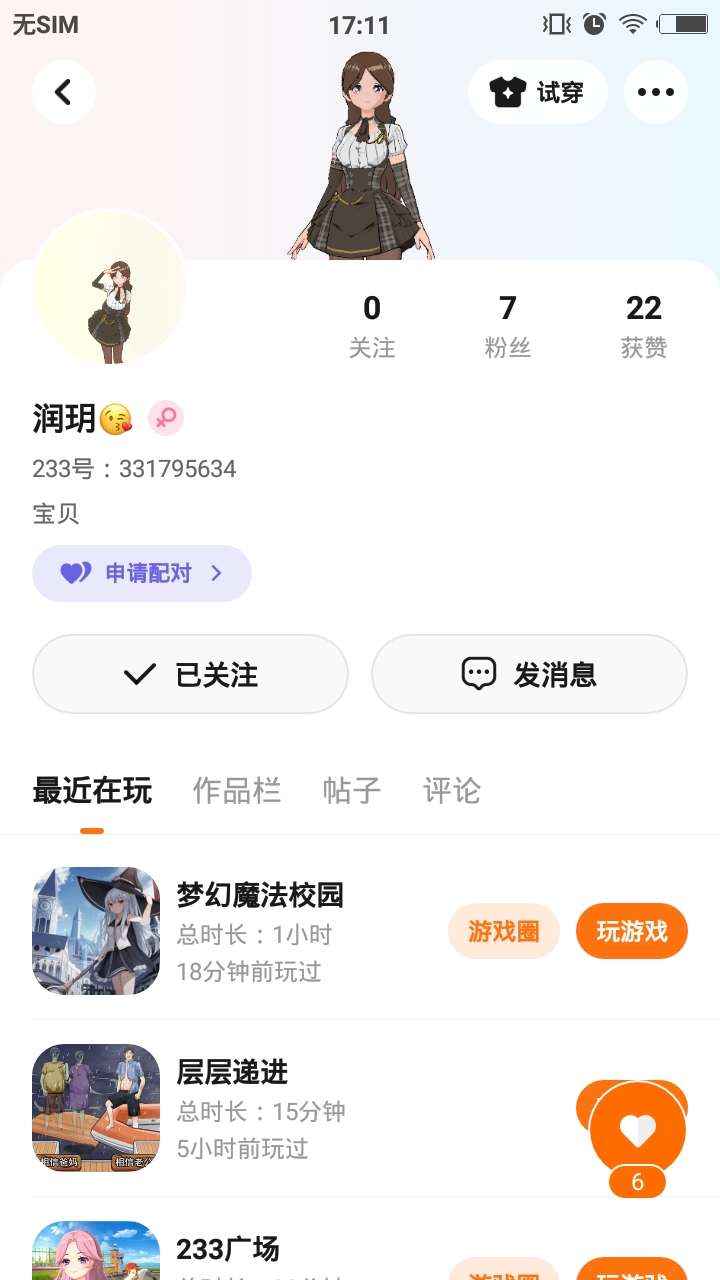
Task: Go back using the top arrow
Action: pos(63,92)
